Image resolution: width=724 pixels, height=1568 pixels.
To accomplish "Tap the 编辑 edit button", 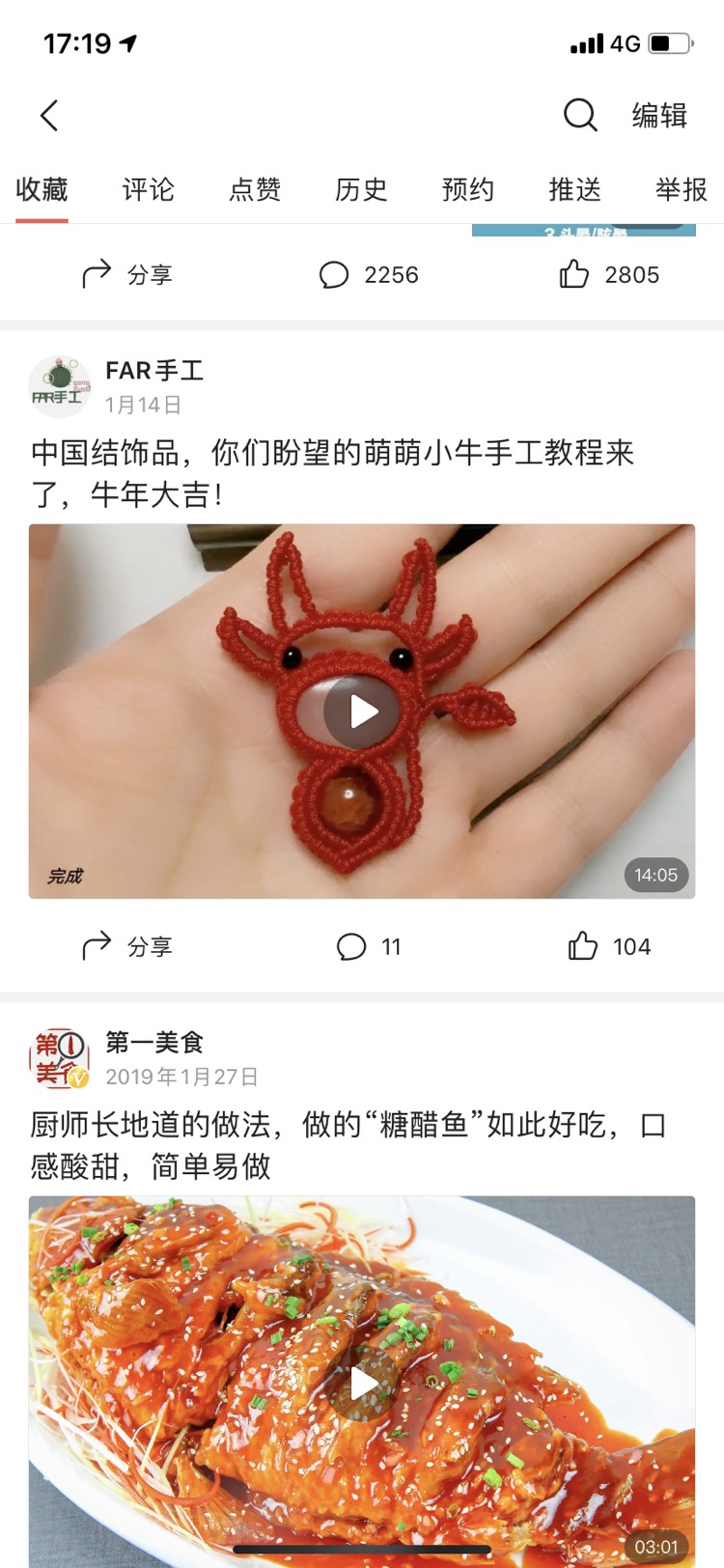I will point(659,116).
